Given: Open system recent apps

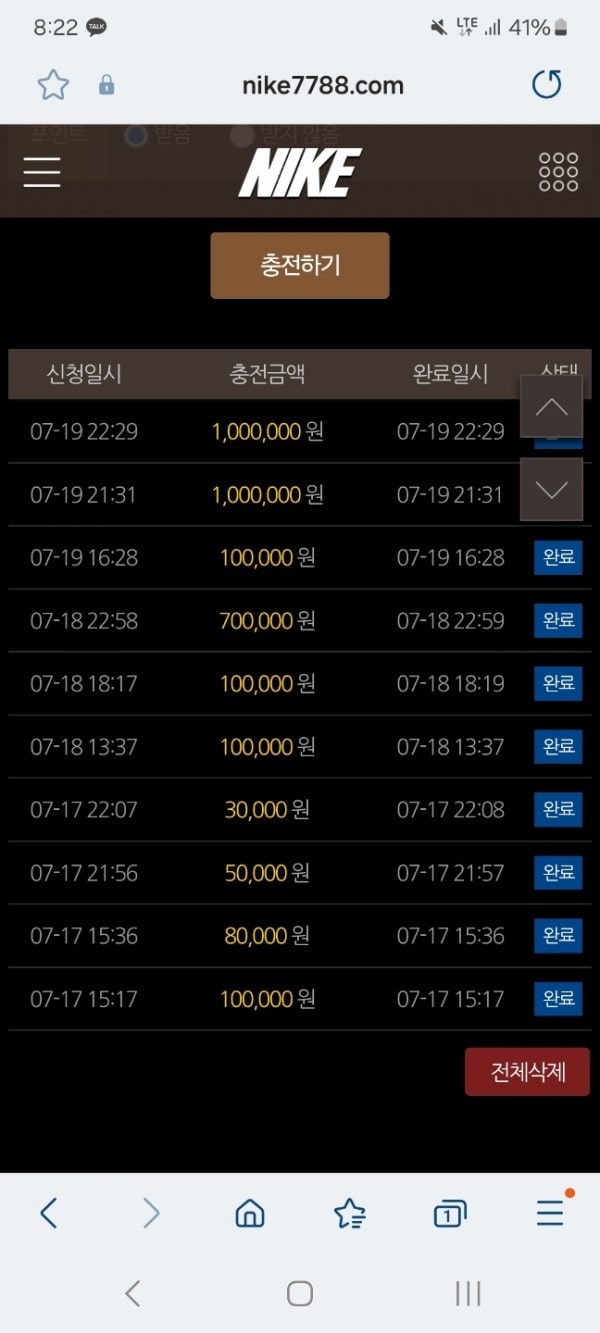Looking at the screenshot, I should pos(468,1293).
